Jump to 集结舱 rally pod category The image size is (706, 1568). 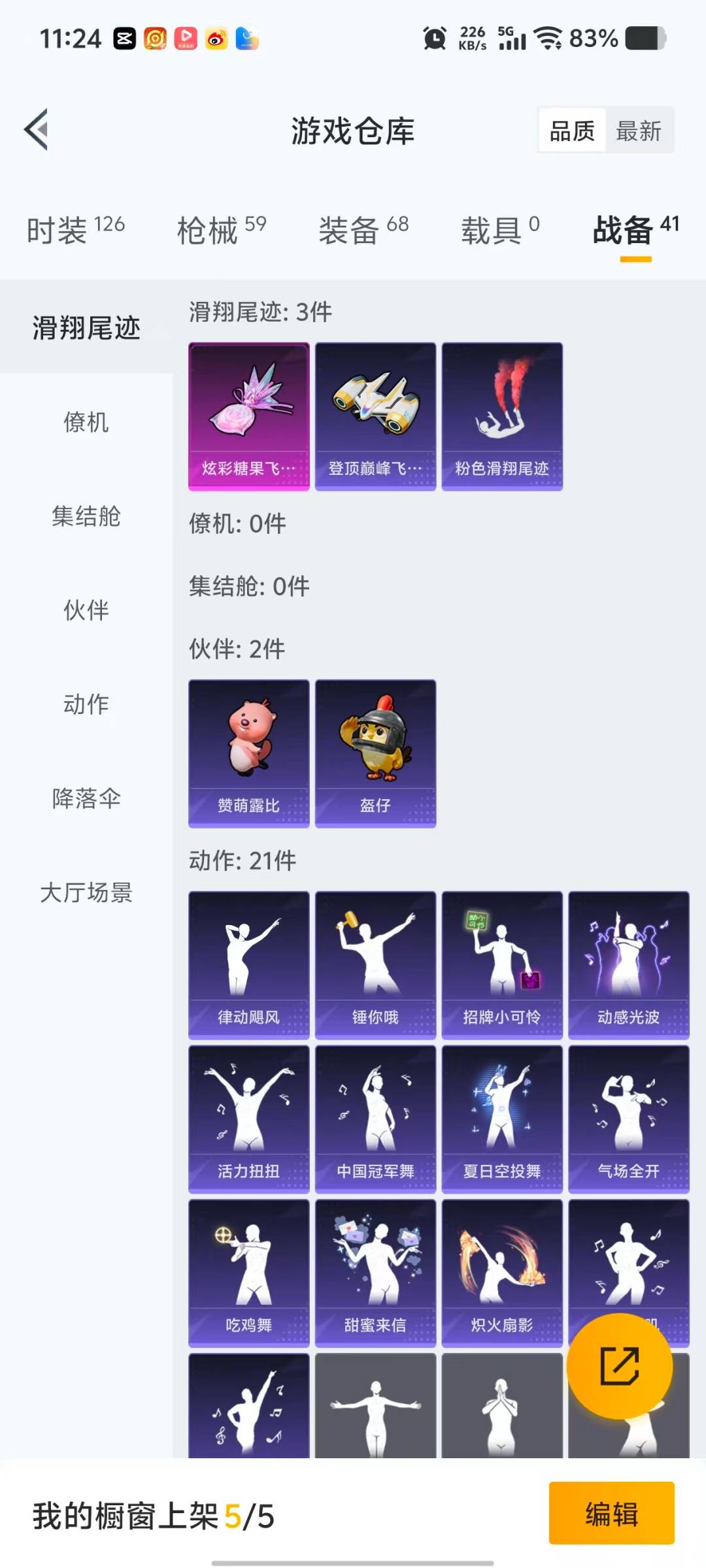pos(86,517)
